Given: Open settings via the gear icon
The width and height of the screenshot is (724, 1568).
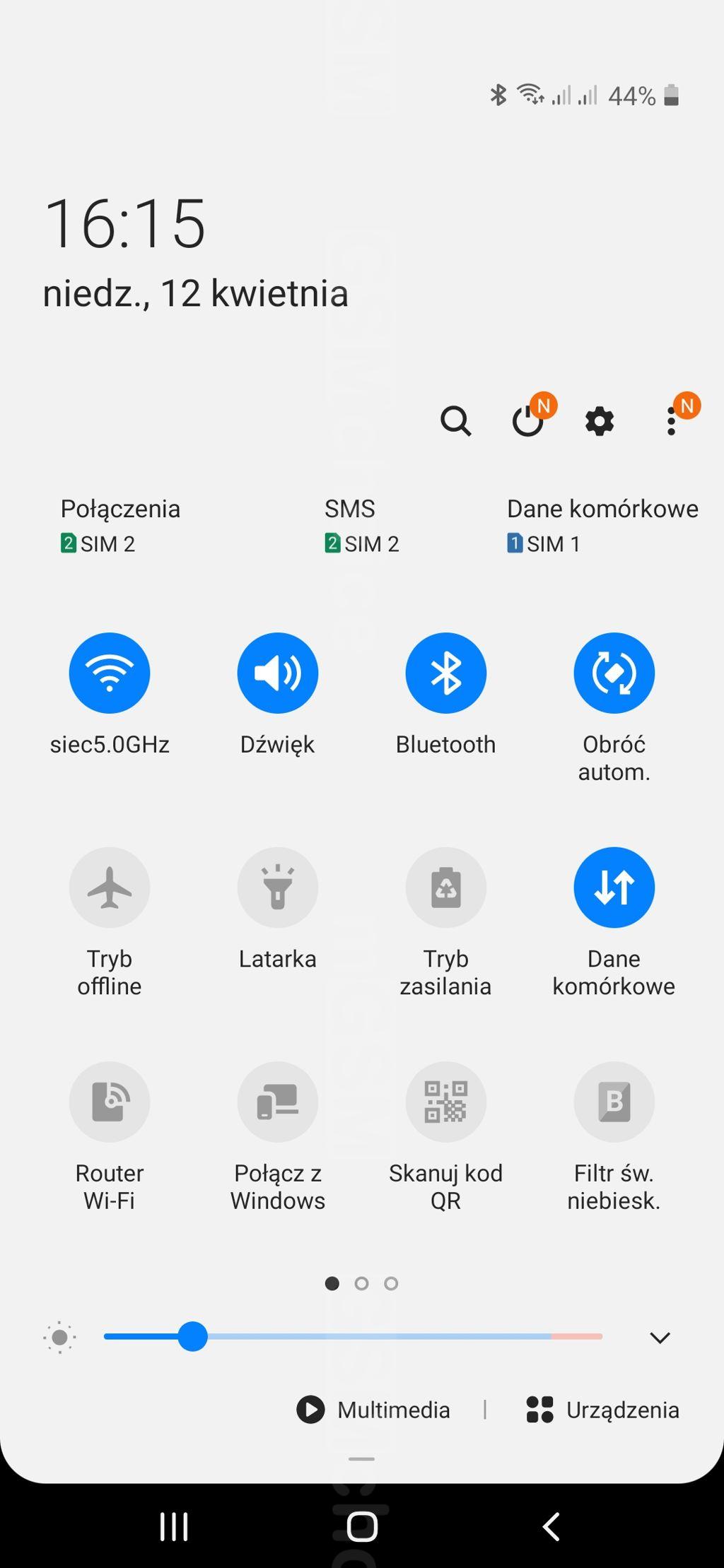Looking at the screenshot, I should click(x=600, y=422).
